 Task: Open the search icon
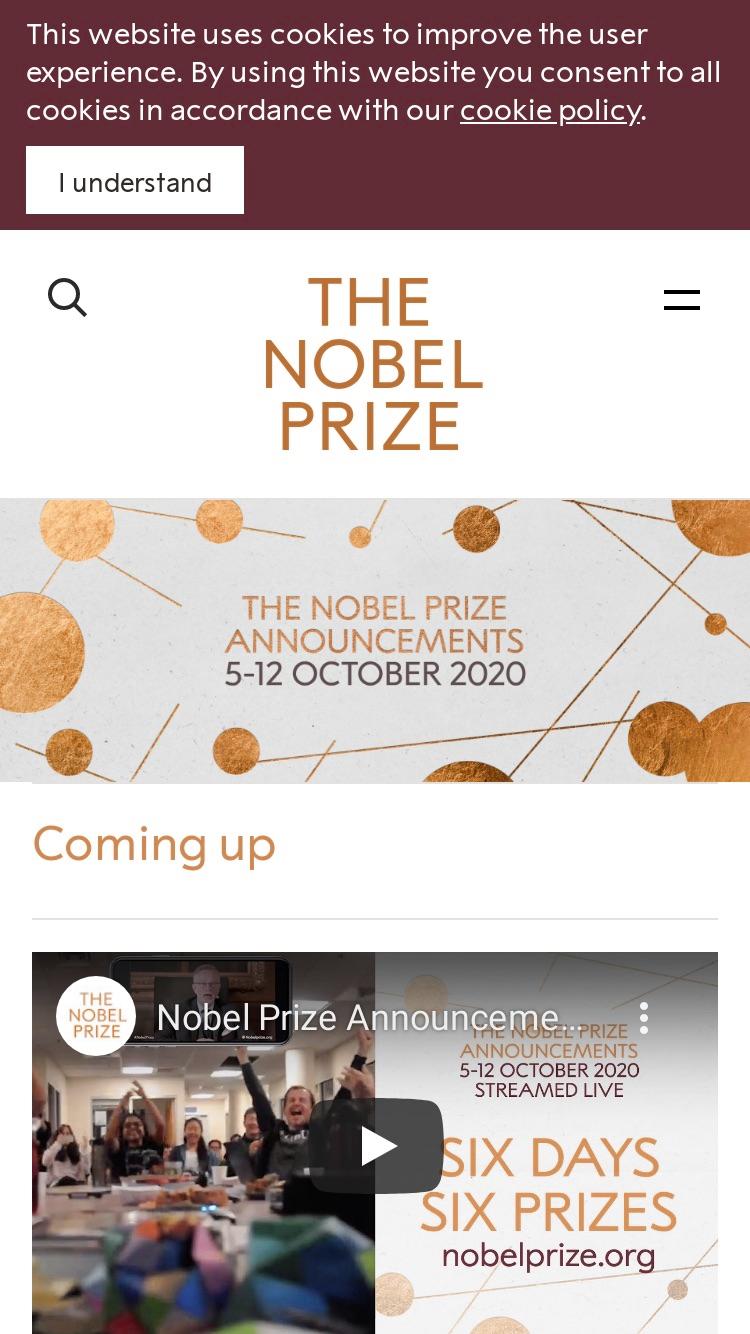[67, 297]
